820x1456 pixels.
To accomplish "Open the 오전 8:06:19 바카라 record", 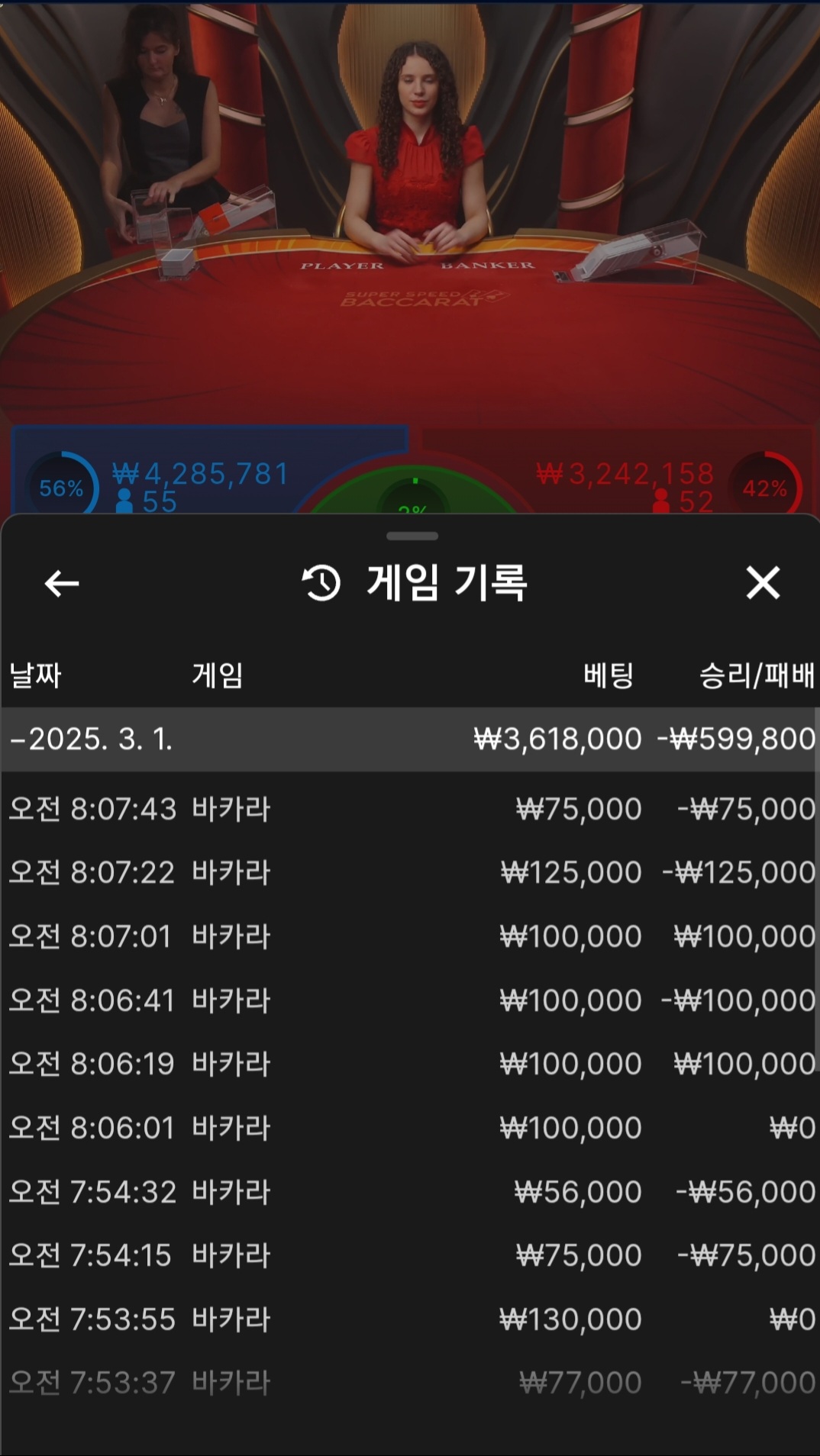I will pos(410,1064).
